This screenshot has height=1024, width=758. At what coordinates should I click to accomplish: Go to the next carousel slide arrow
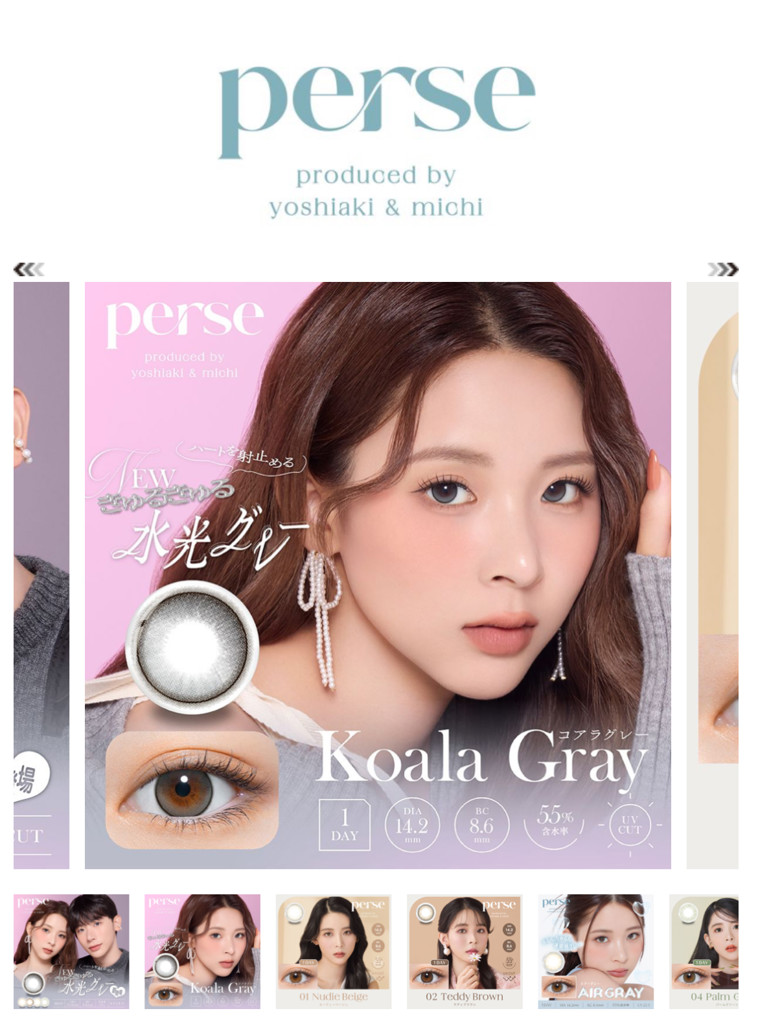point(722,269)
